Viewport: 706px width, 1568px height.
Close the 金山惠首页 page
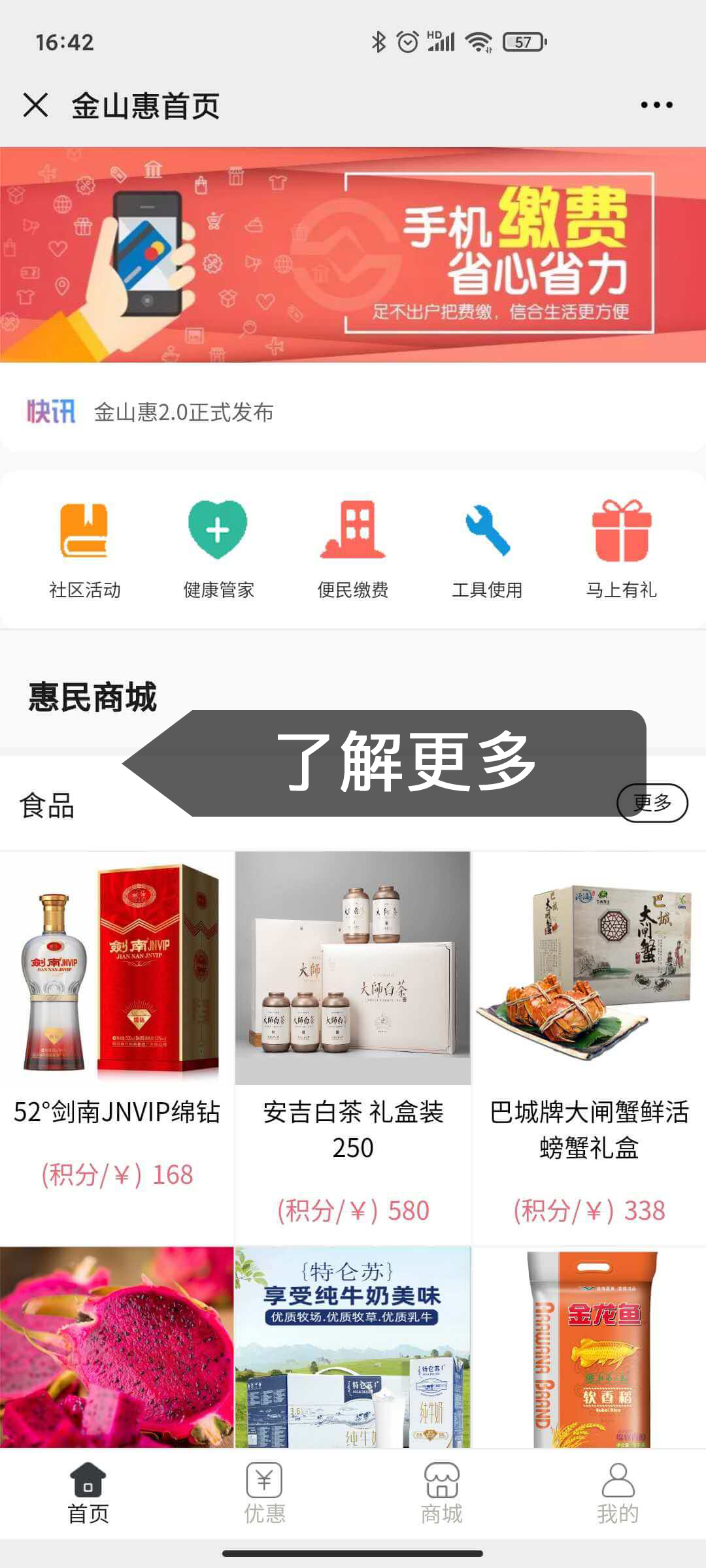35,105
